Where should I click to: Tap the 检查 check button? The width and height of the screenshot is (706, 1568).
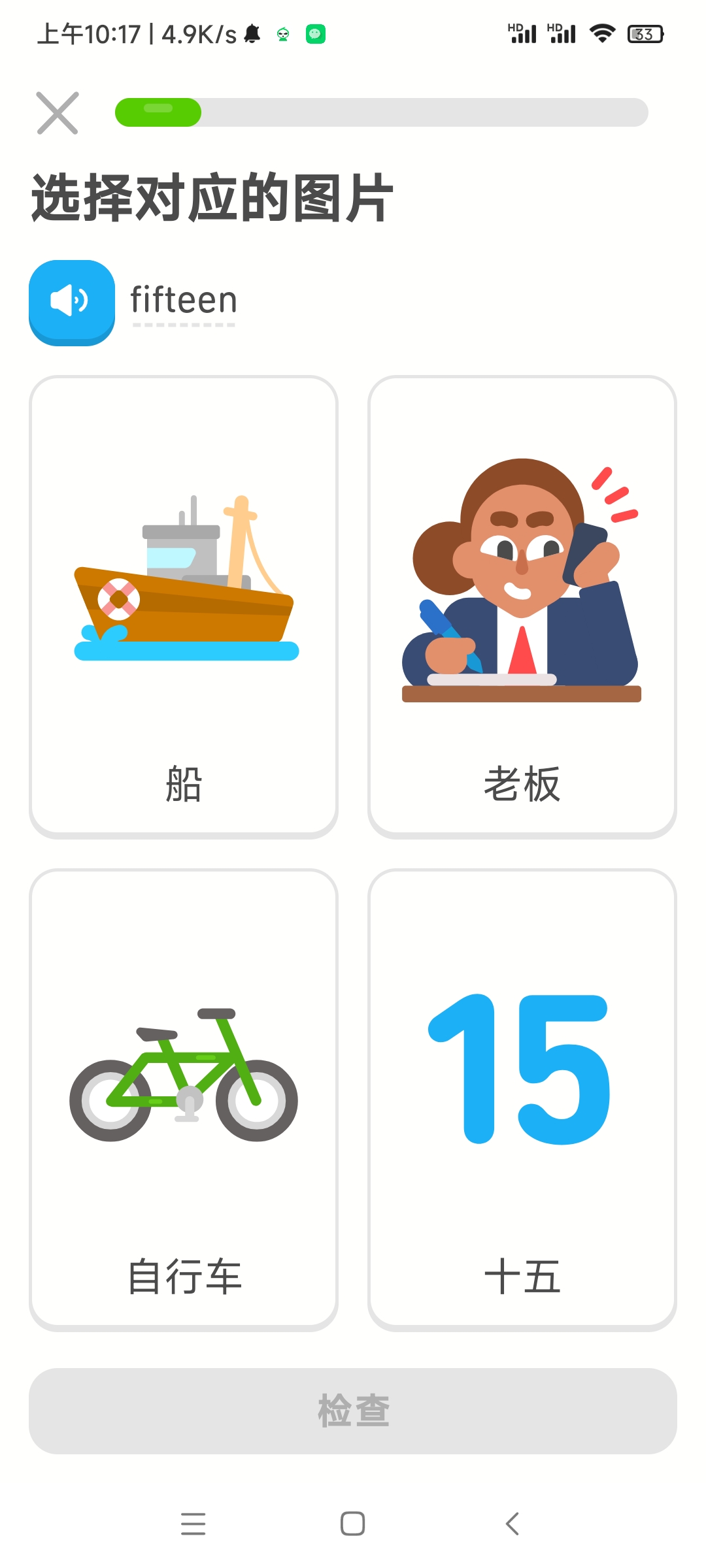[x=353, y=1411]
